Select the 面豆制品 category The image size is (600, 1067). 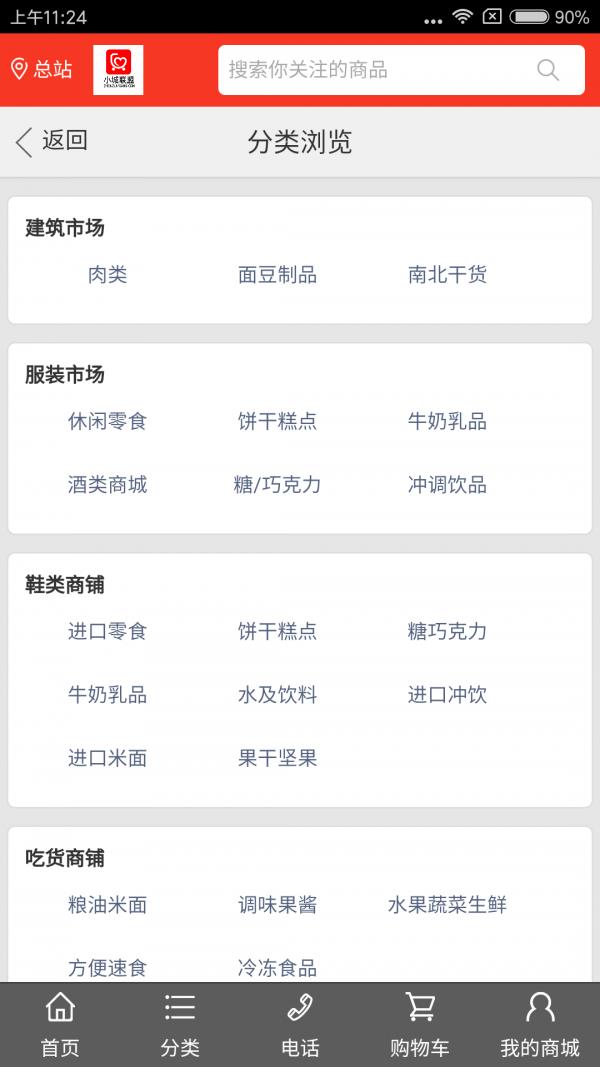tap(278, 275)
